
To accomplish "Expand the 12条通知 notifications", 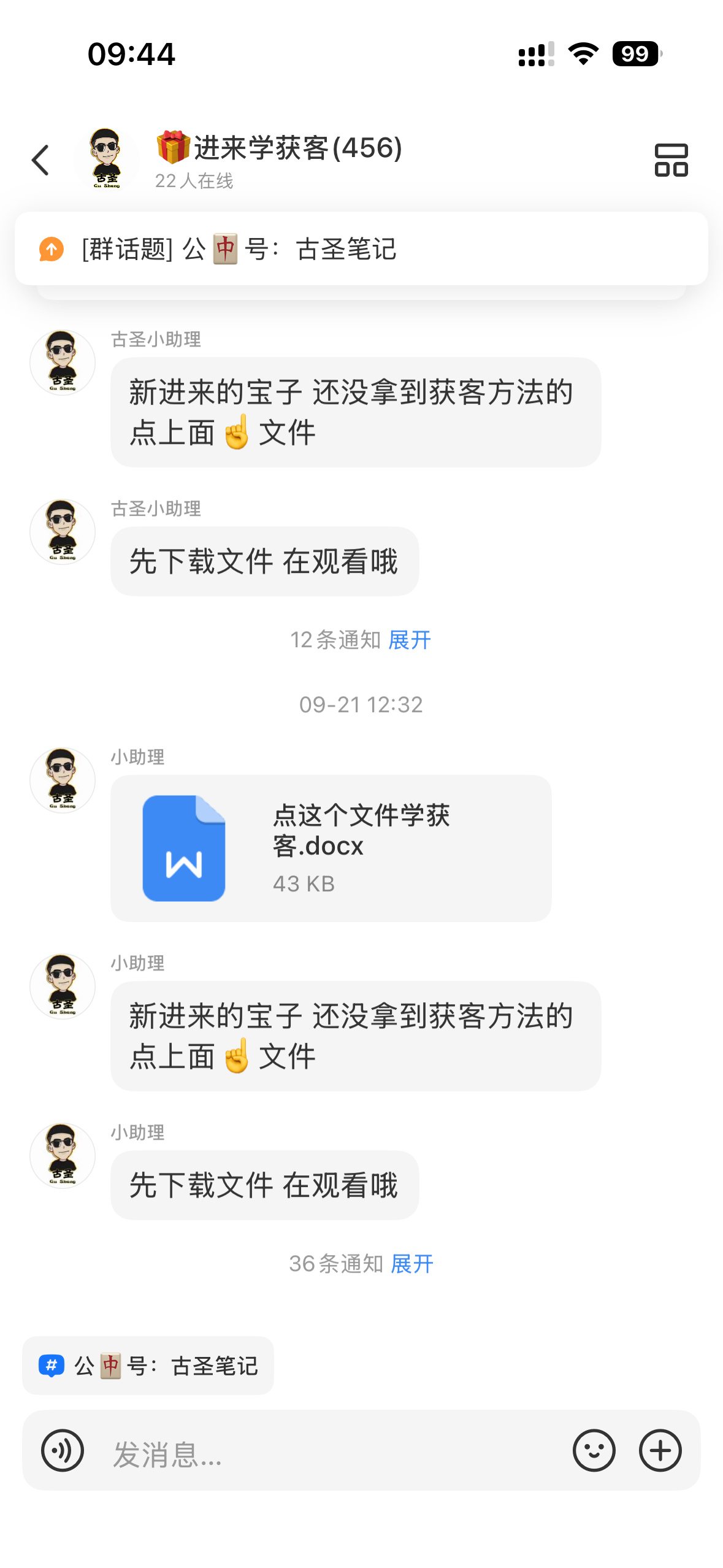I will (x=410, y=640).
